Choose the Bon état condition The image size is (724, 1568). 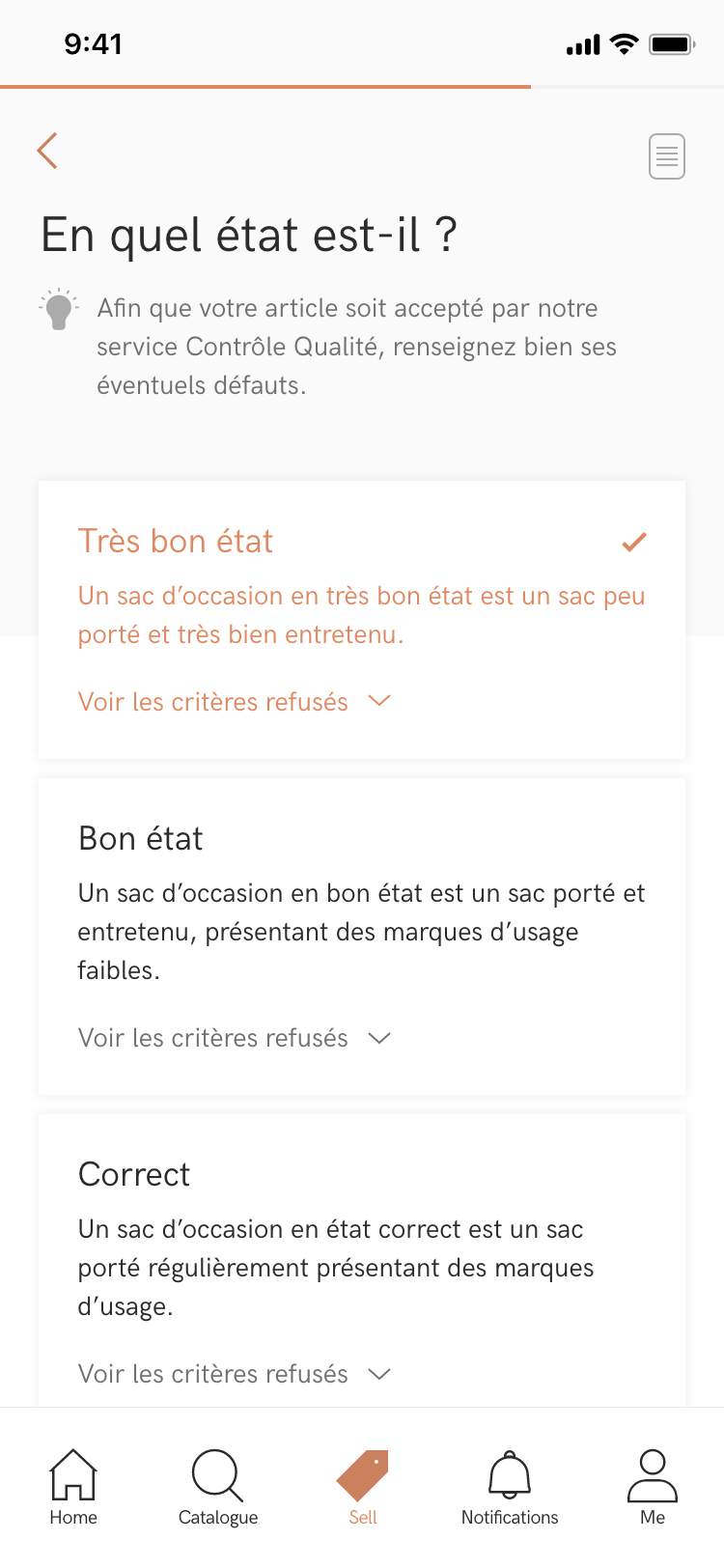tap(362, 937)
